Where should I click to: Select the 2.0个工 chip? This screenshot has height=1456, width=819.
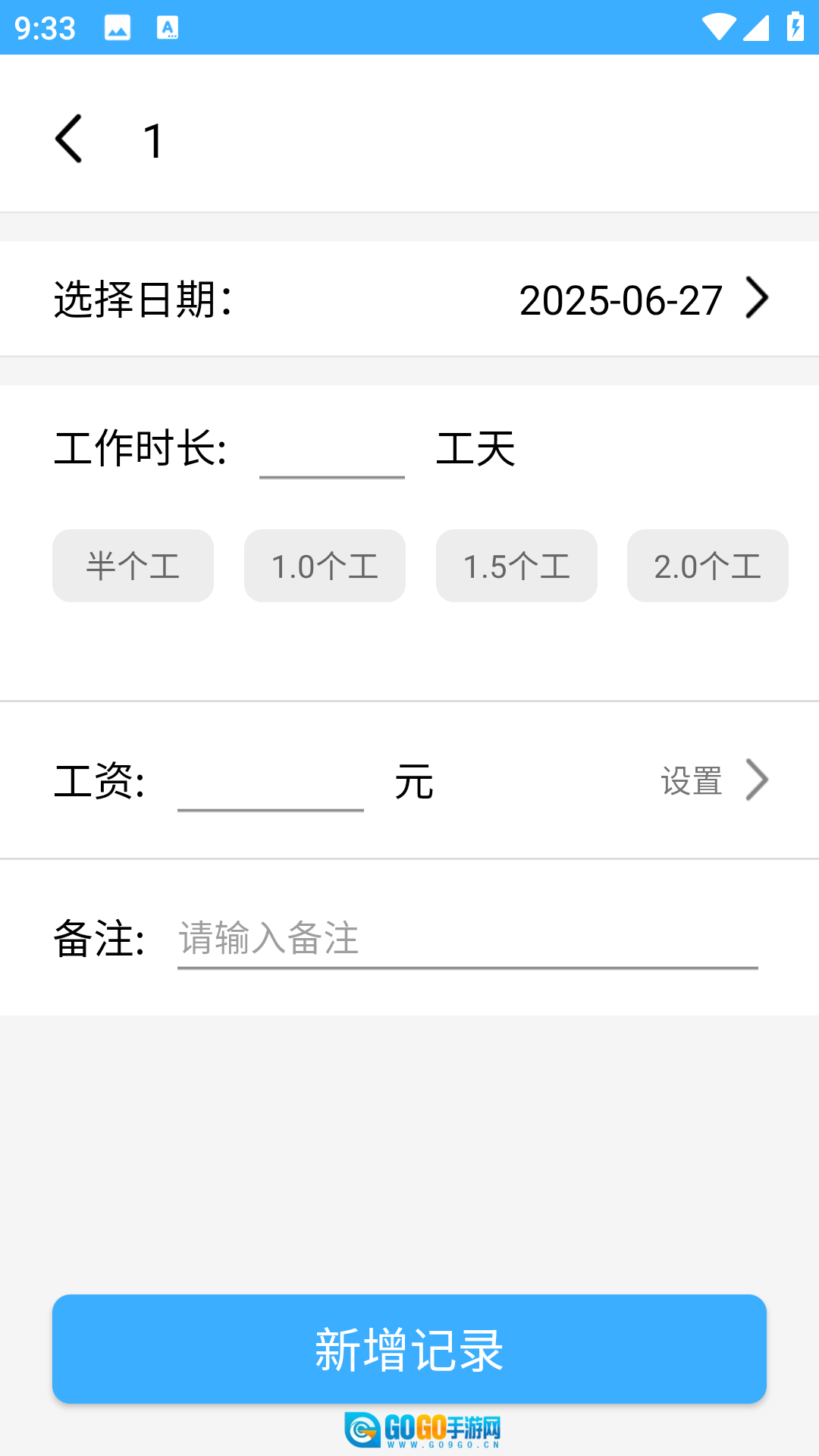708,566
